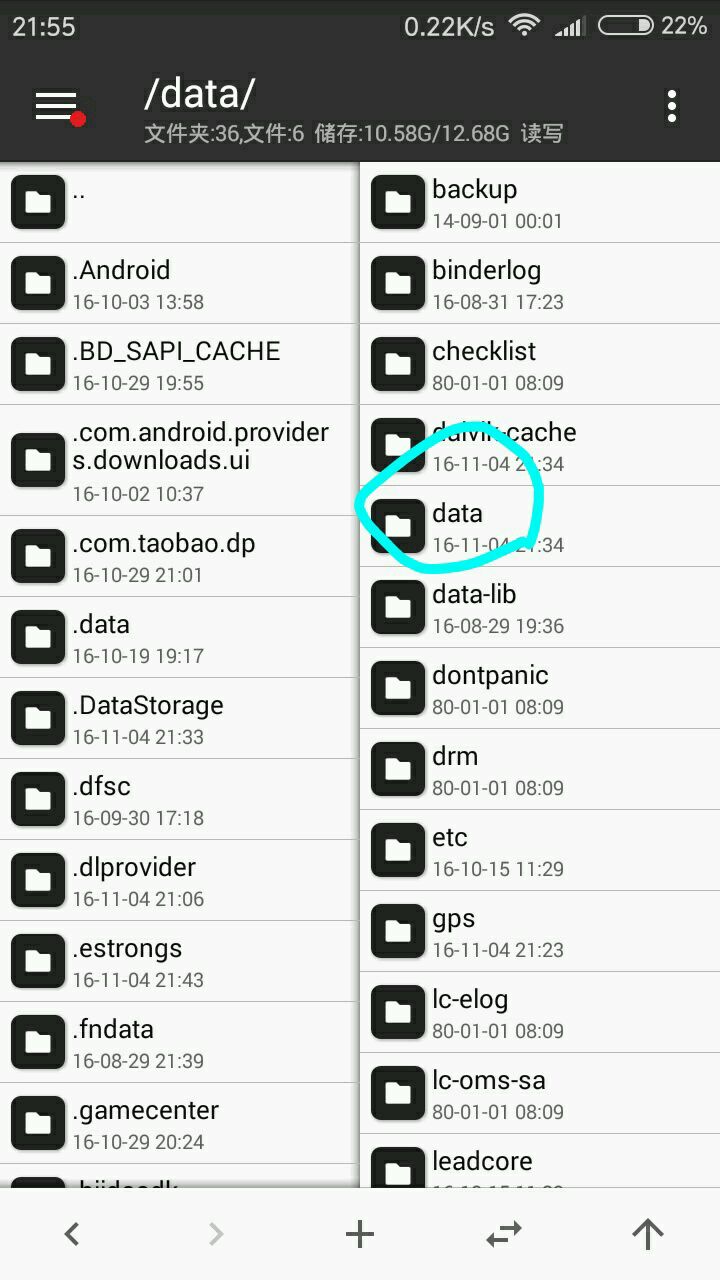The width and height of the screenshot is (720, 1280).
Task: Open the hamburger drawer menu
Action: point(57,106)
